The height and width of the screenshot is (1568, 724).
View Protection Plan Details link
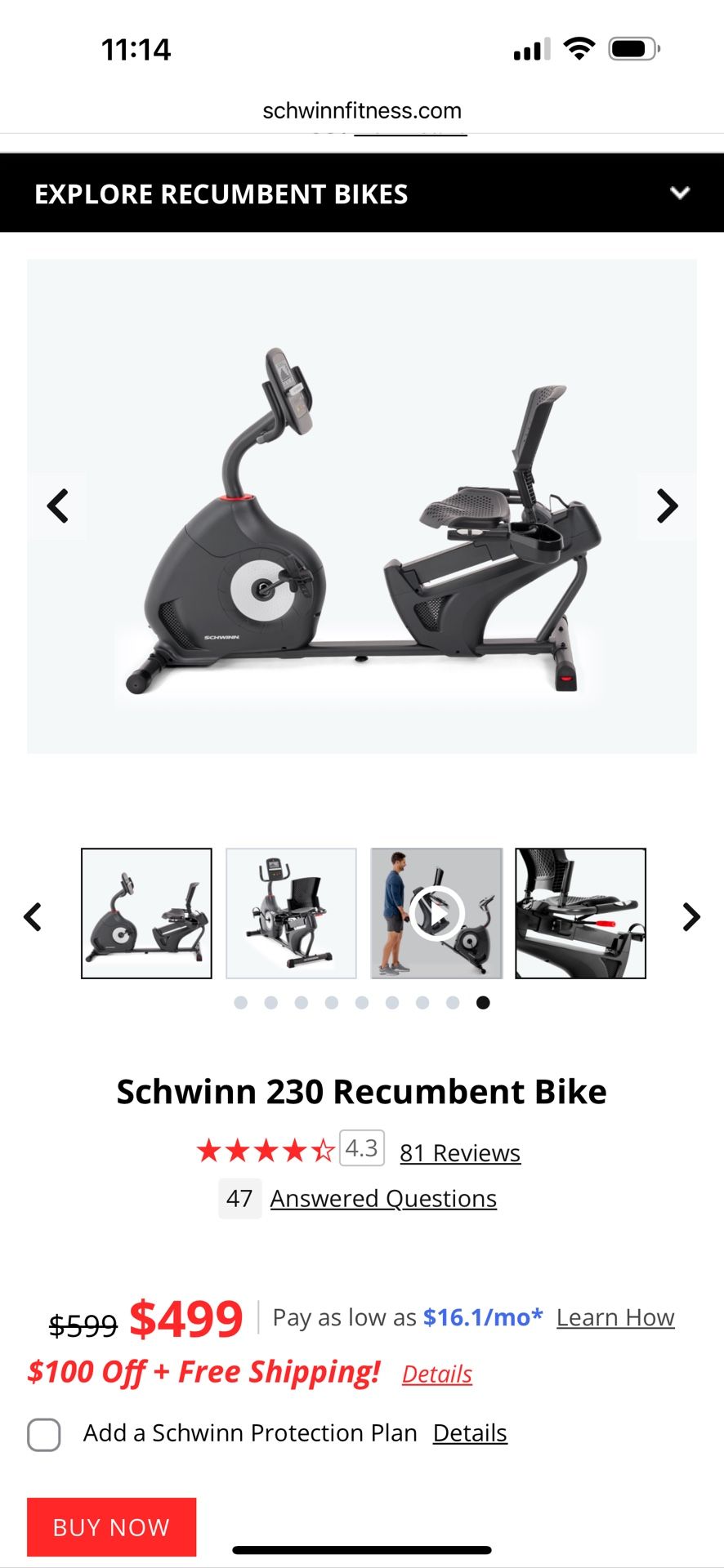(x=470, y=1432)
